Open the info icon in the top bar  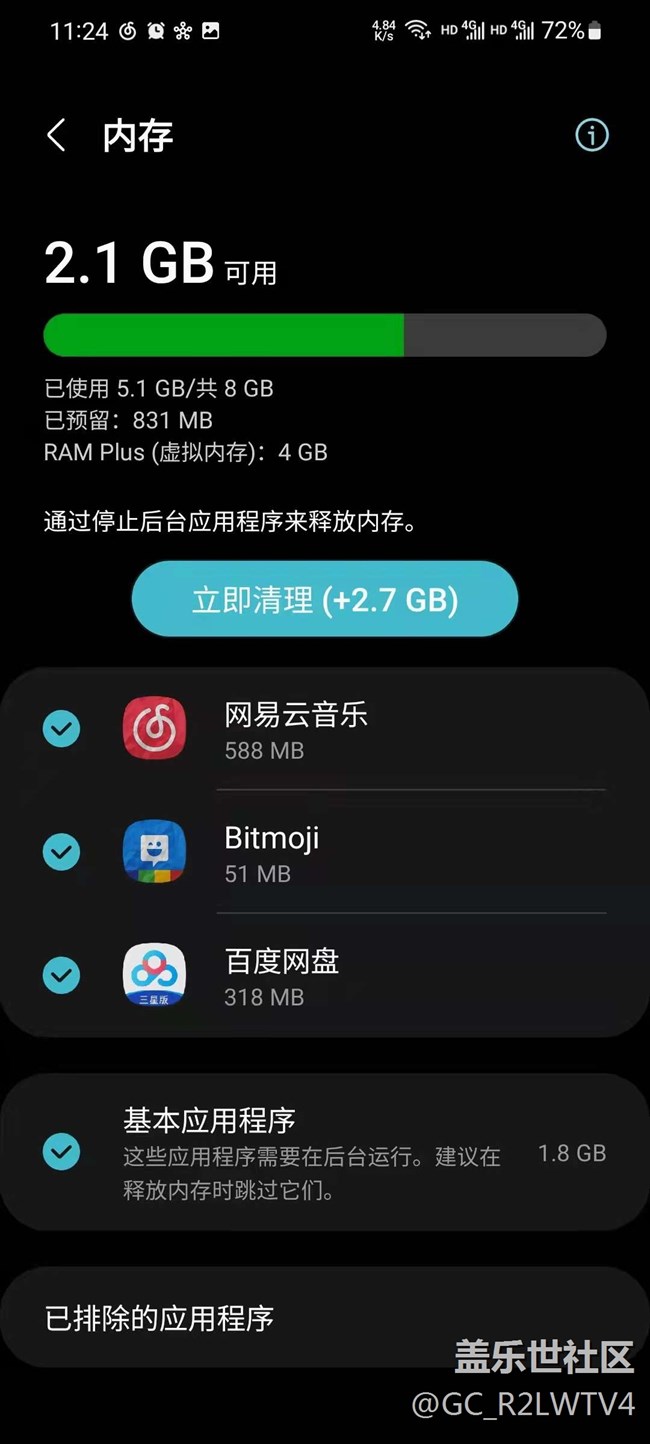[x=591, y=135]
